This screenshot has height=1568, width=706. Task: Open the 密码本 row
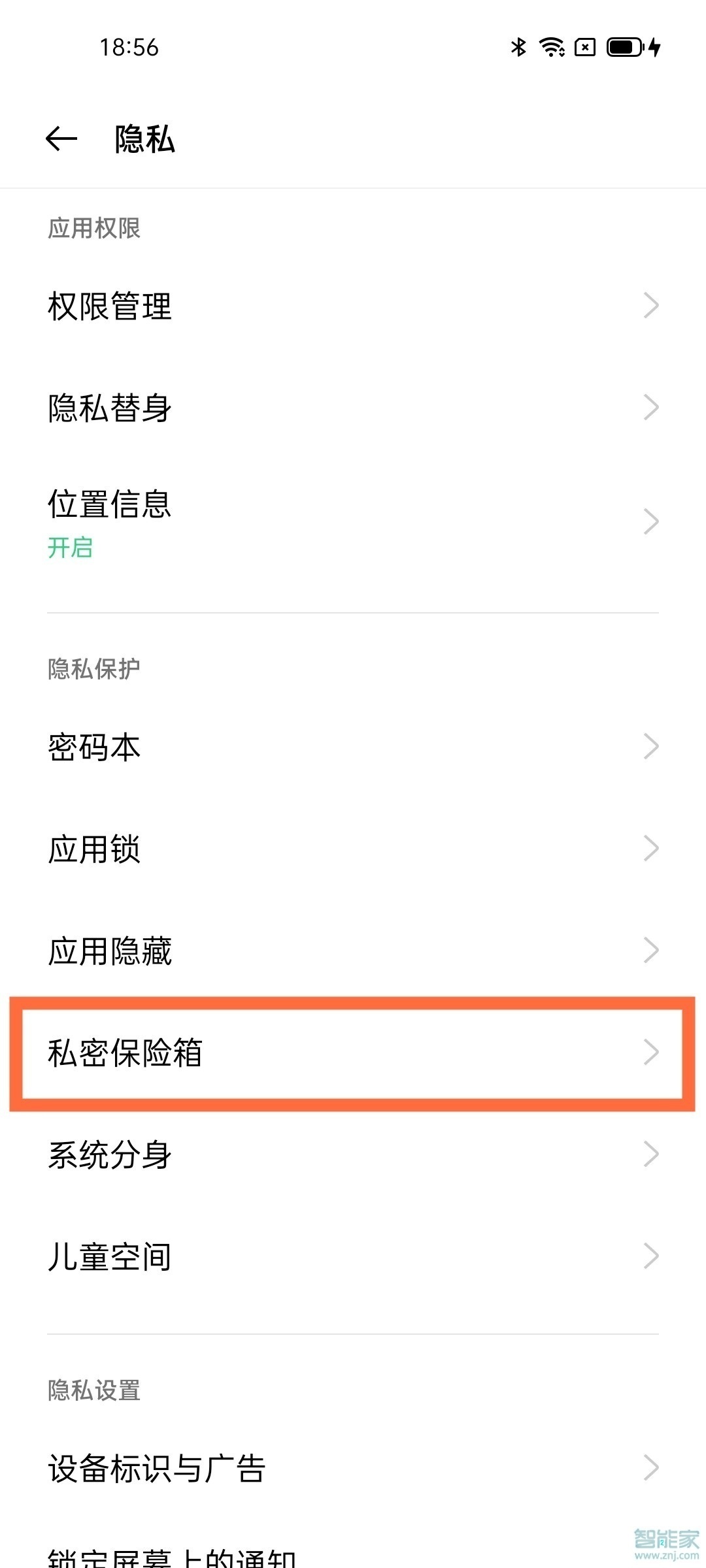[x=353, y=747]
